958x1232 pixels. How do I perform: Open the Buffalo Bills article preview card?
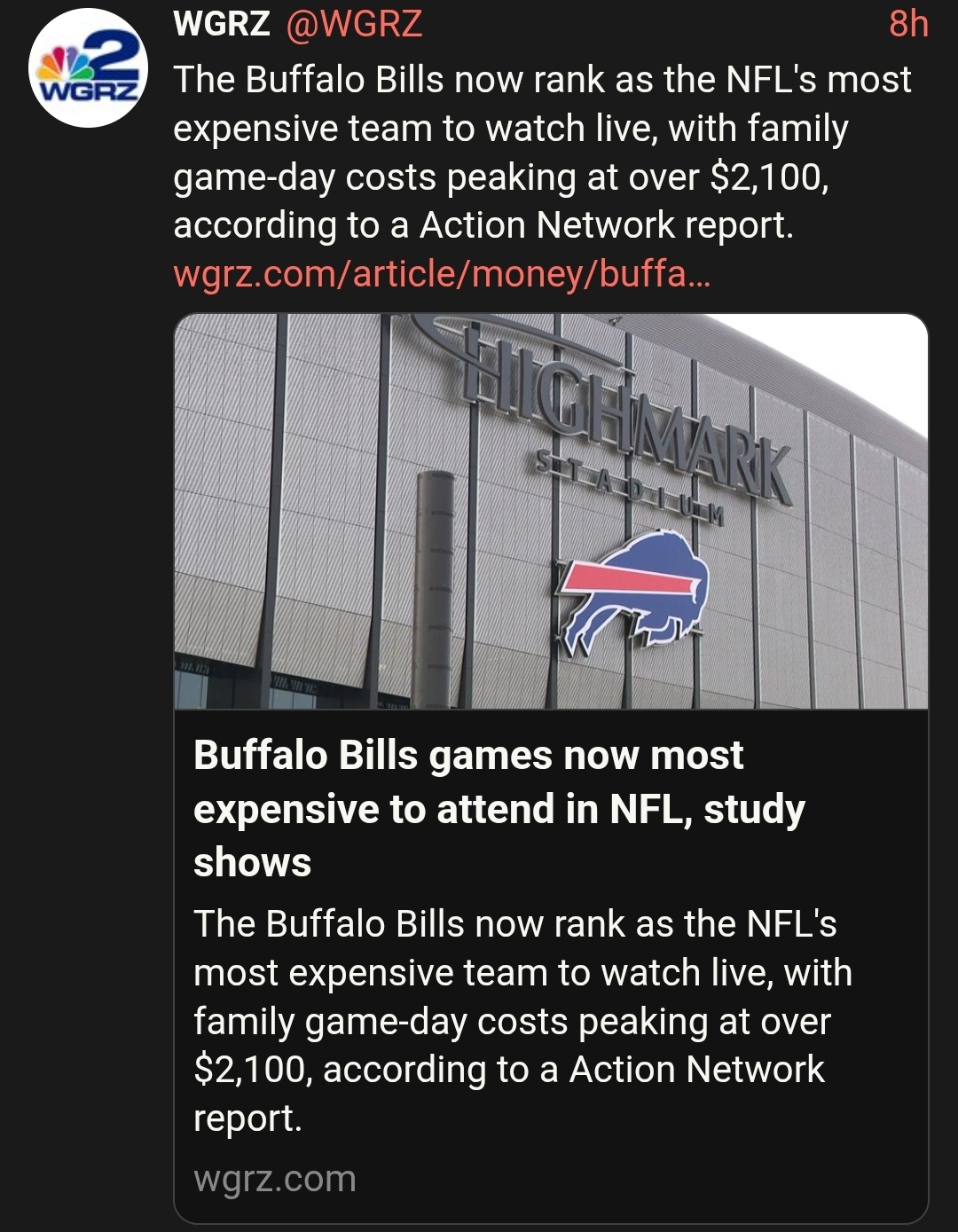tap(551, 768)
